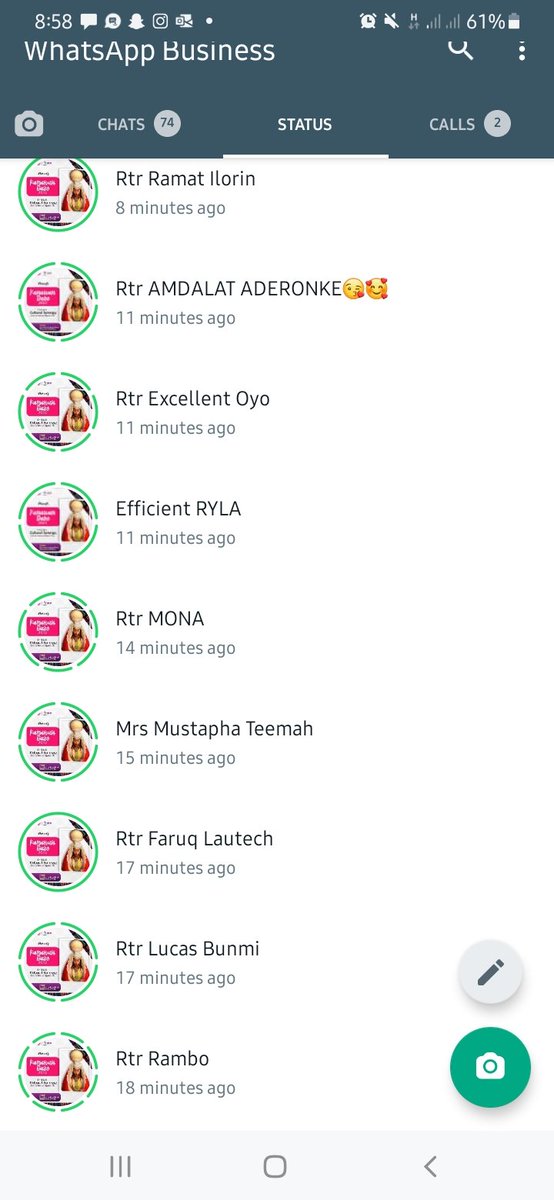Go back using the system back button
554x1200 pixels.
pos(430,1166)
